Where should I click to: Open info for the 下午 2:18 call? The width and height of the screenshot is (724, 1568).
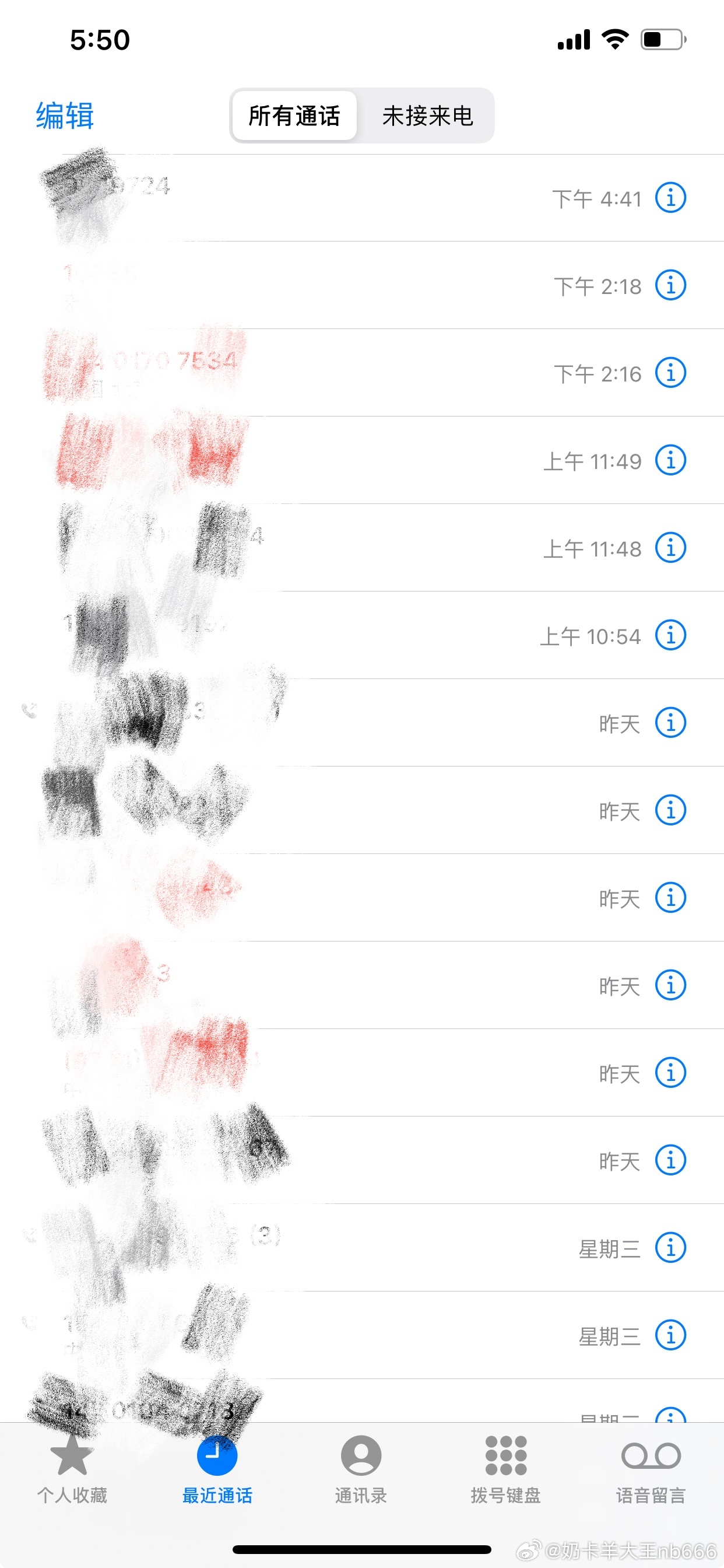click(x=670, y=285)
